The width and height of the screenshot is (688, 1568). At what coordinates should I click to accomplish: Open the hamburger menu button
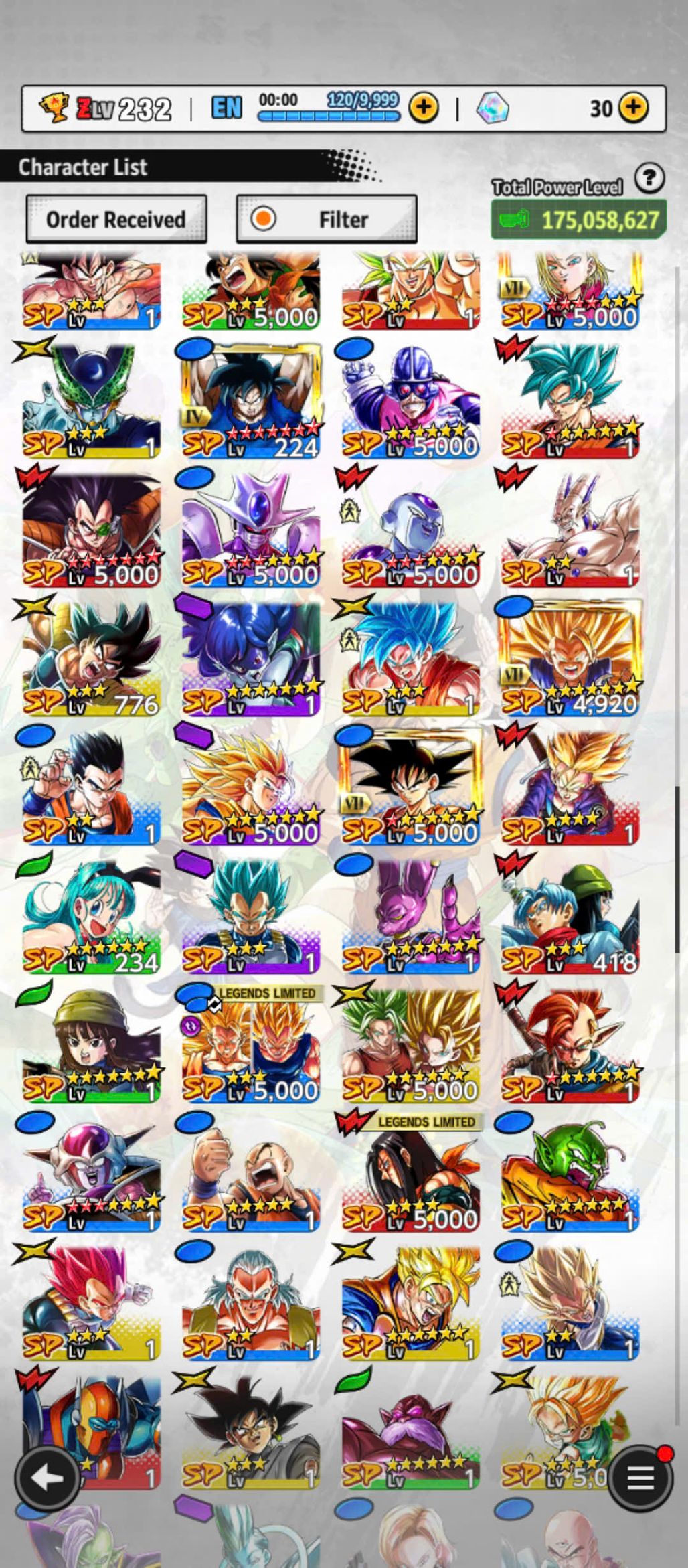tap(639, 1478)
